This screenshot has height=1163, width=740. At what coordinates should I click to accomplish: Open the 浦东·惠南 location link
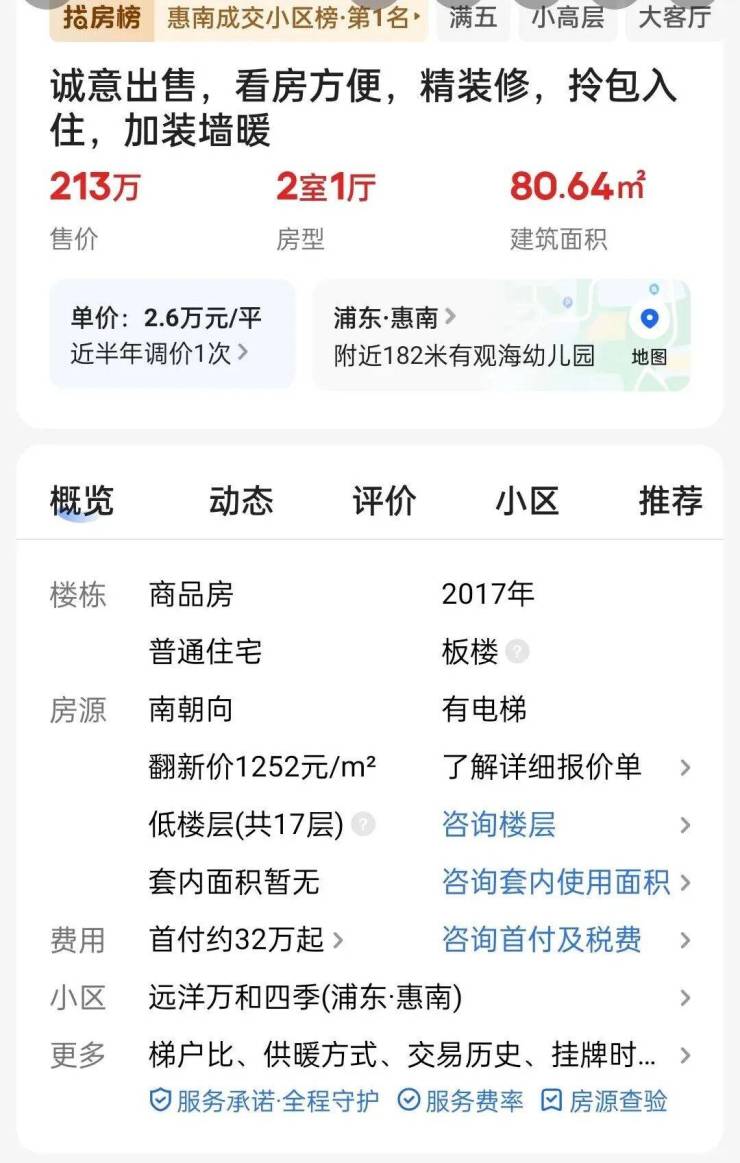click(x=394, y=318)
